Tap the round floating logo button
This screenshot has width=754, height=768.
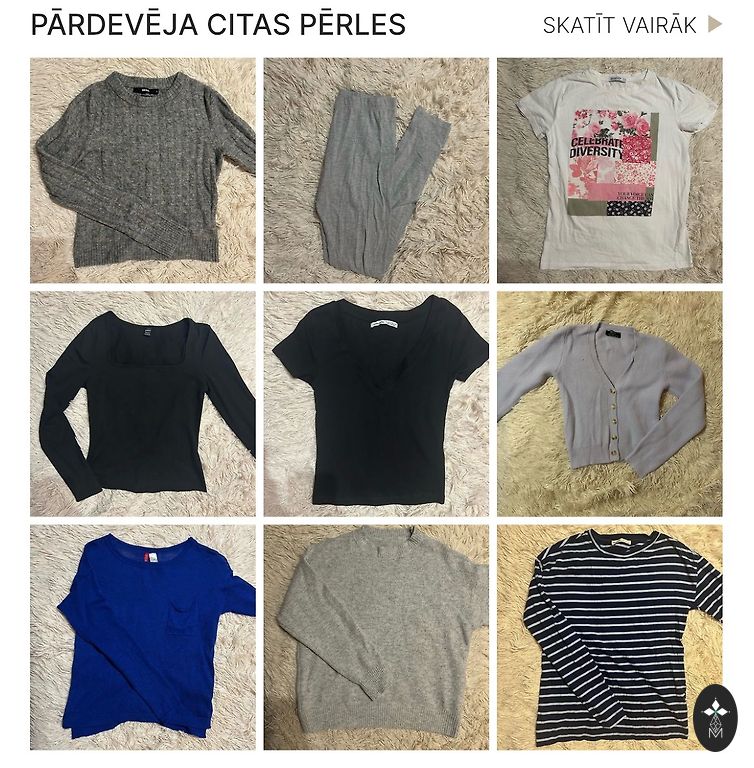coord(714,718)
